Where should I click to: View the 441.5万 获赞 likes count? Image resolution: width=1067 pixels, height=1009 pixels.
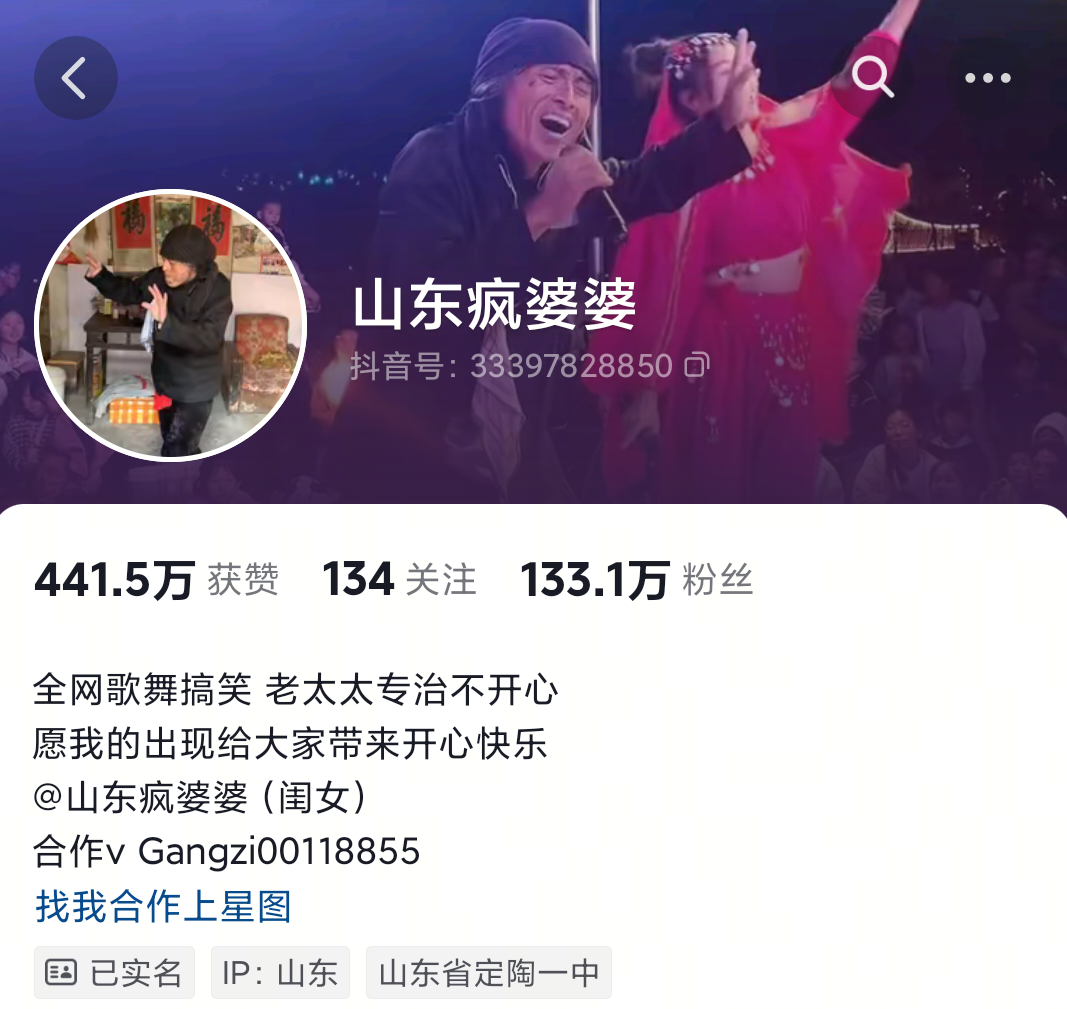(x=156, y=580)
